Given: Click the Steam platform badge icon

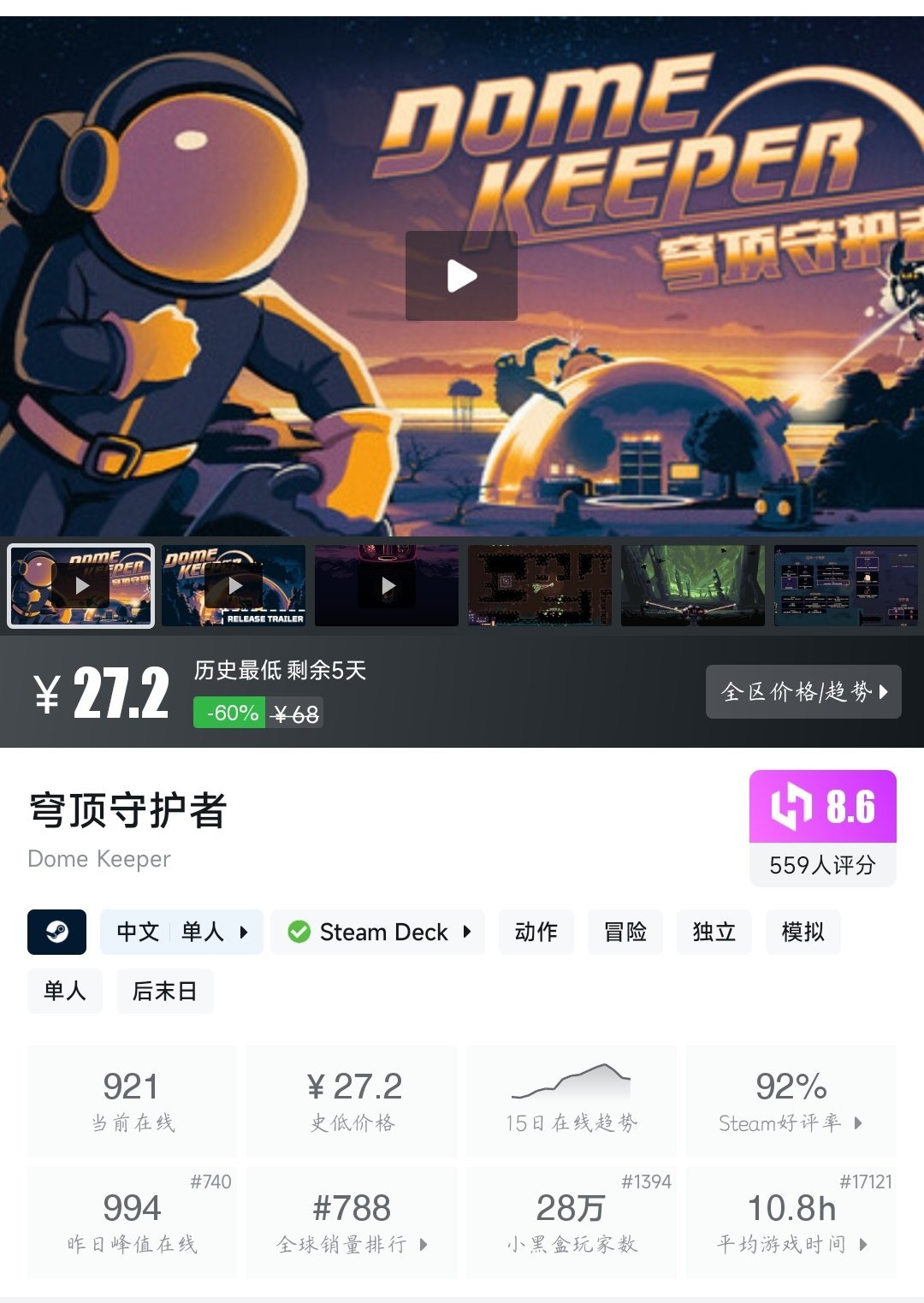Looking at the screenshot, I should pyautogui.click(x=56, y=932).
